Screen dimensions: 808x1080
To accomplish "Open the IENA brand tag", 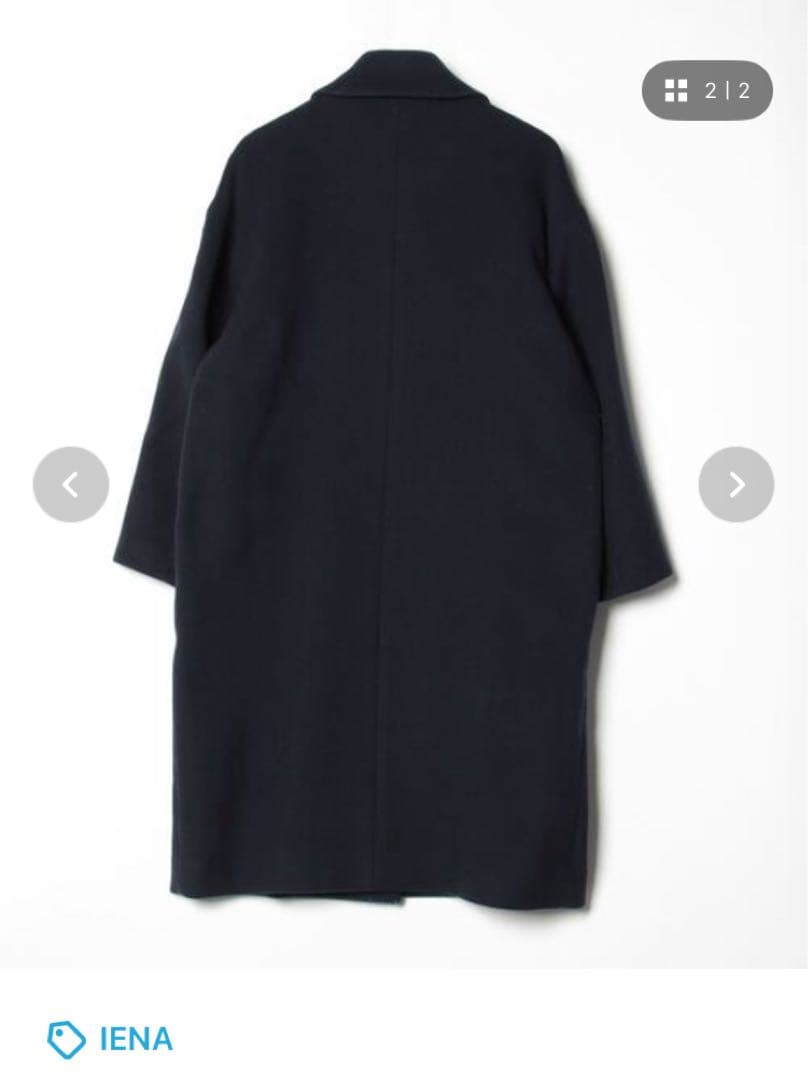I will pyautogui.click(x=111, y=1039).
